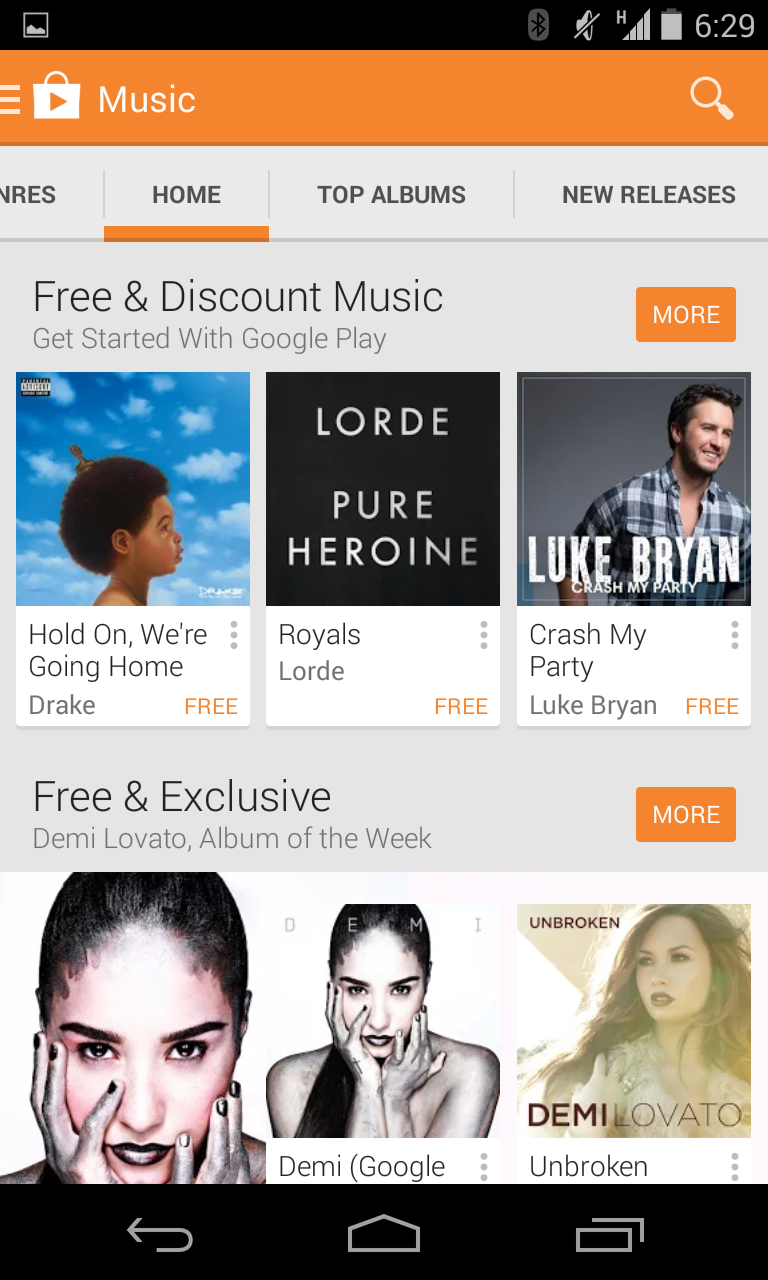Select the Lorde Pure Heroine album cover
Image resolution: width=768 pixels, height=1280 pixels.
click(382, 489)
